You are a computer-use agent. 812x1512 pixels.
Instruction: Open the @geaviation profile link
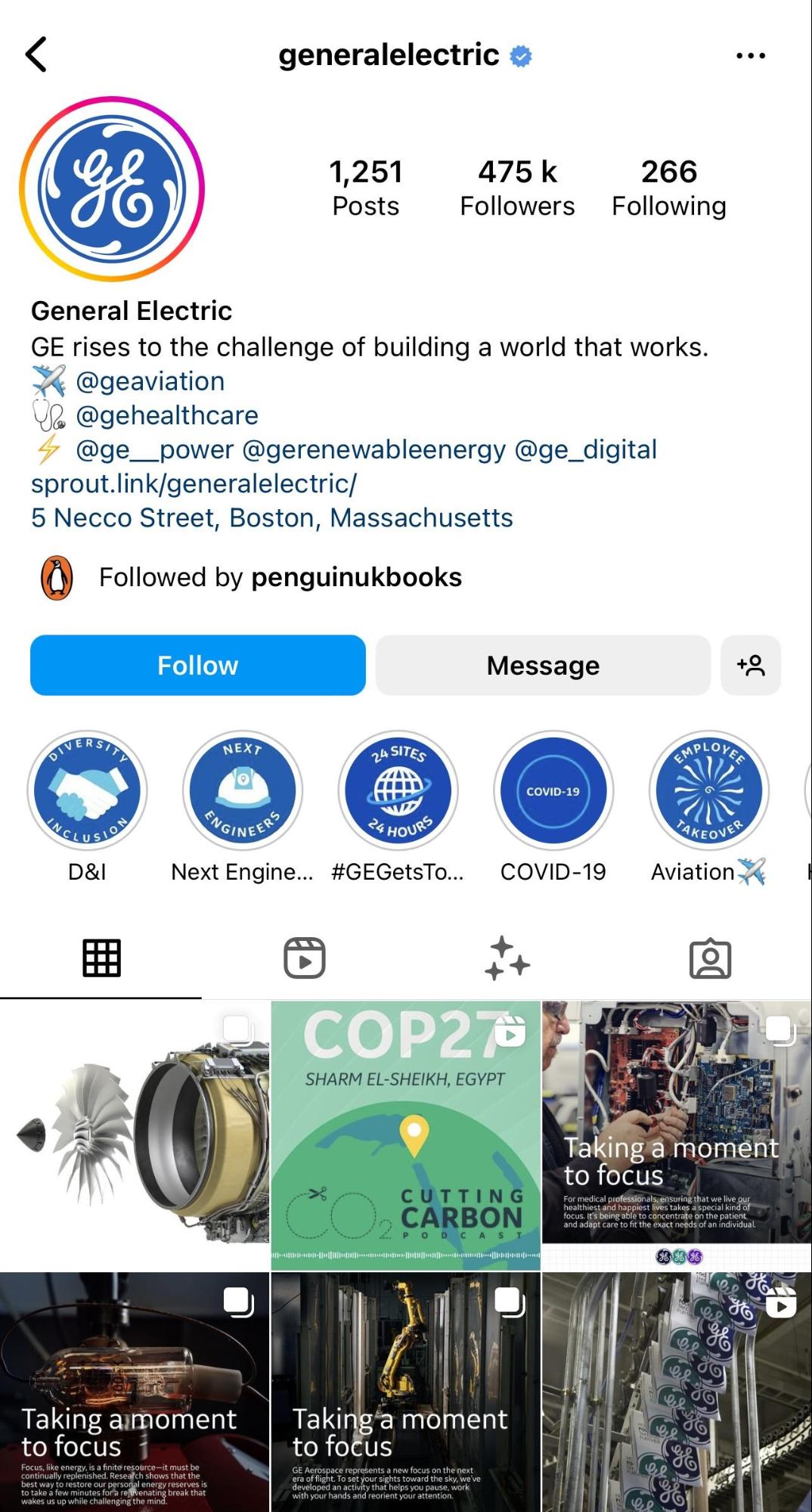pos(150,381)
